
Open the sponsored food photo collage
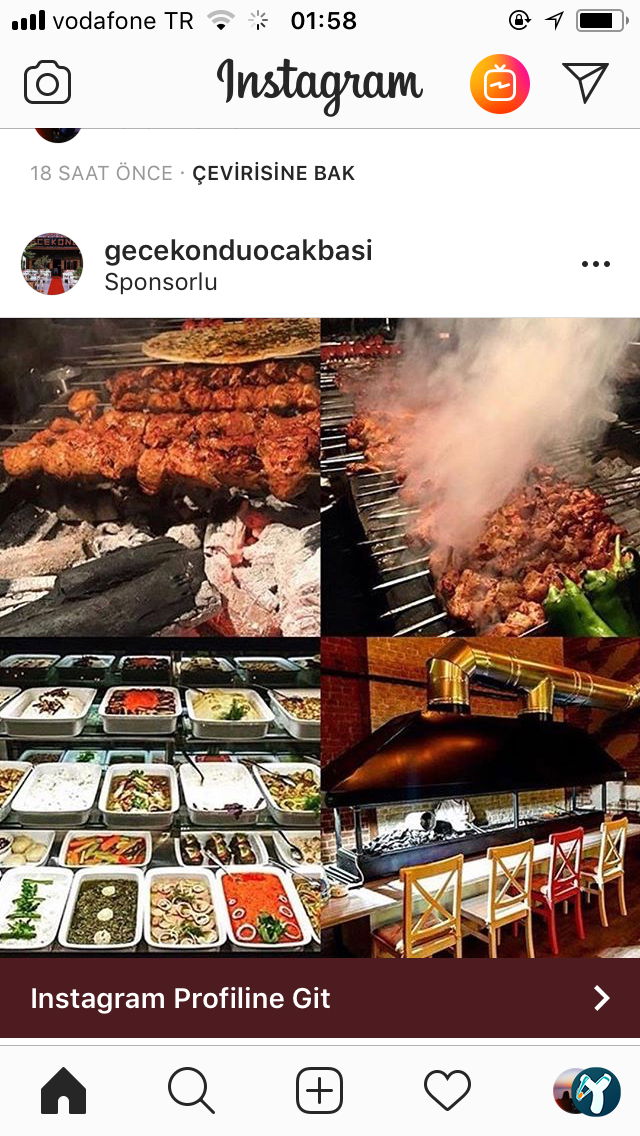(x=320, y=637)
